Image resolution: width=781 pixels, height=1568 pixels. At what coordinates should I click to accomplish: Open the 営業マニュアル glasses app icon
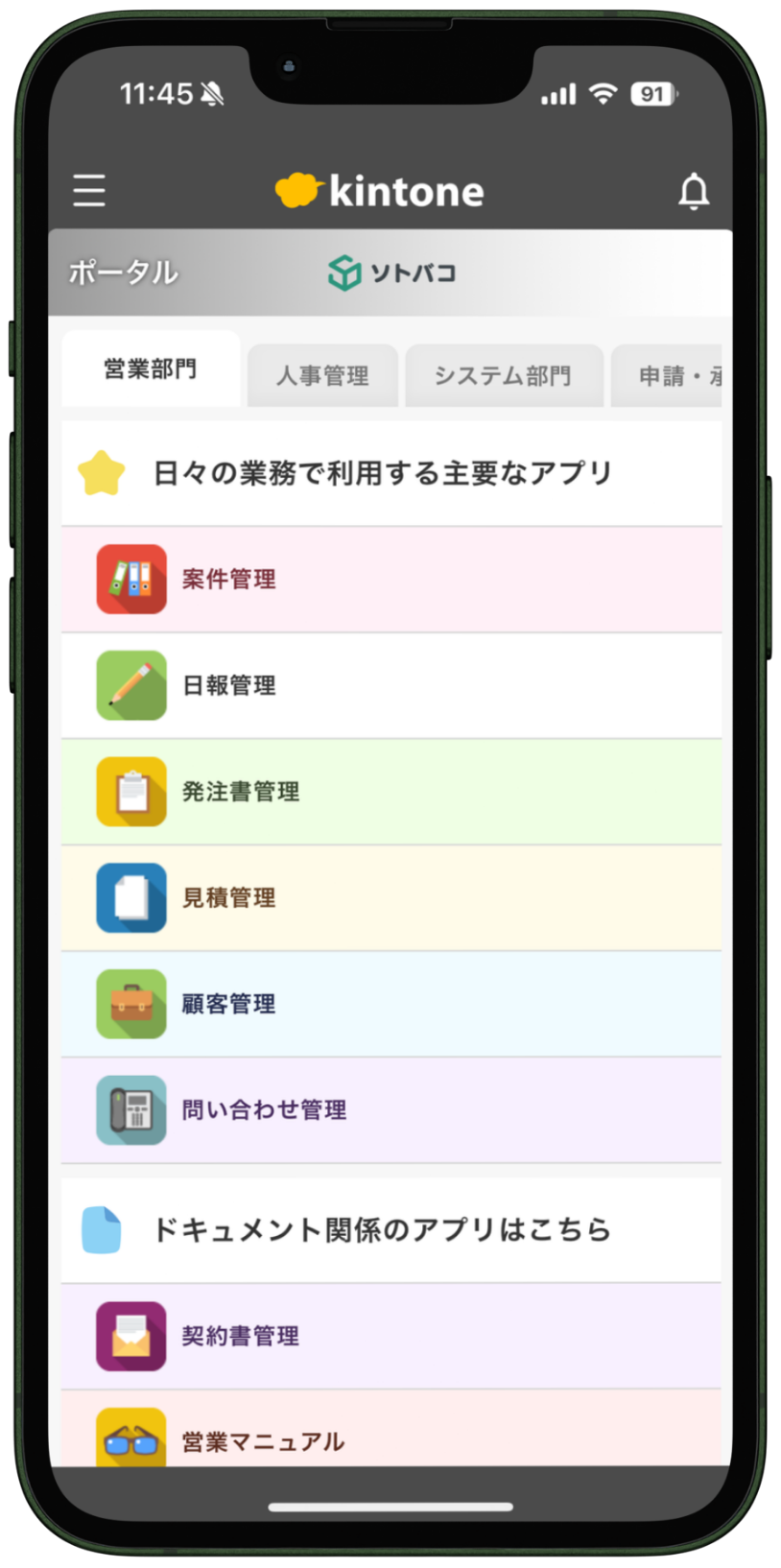pyautogui.click(x=130, y=1437)
